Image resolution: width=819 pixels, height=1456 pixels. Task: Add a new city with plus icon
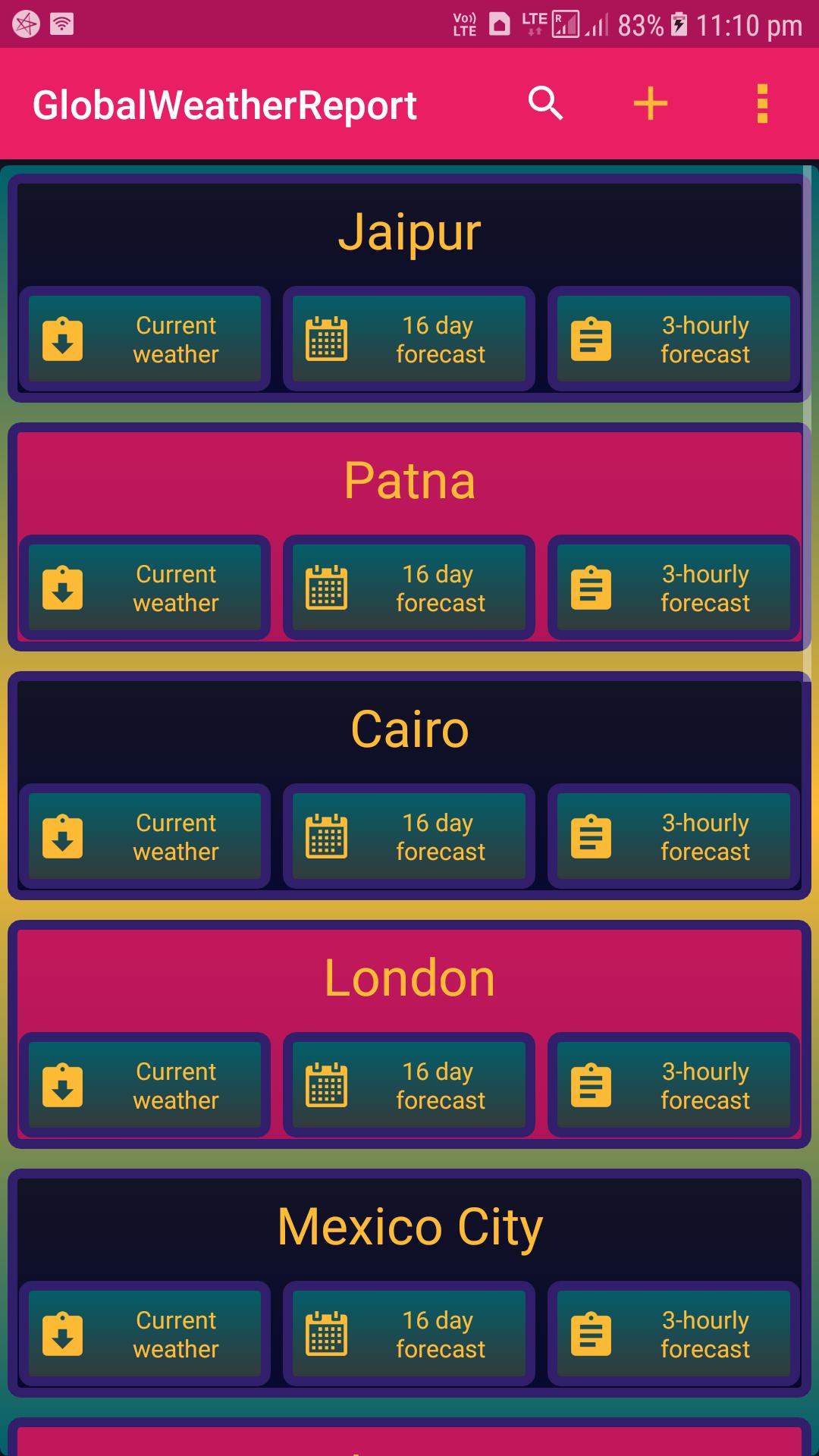[650, 104]
